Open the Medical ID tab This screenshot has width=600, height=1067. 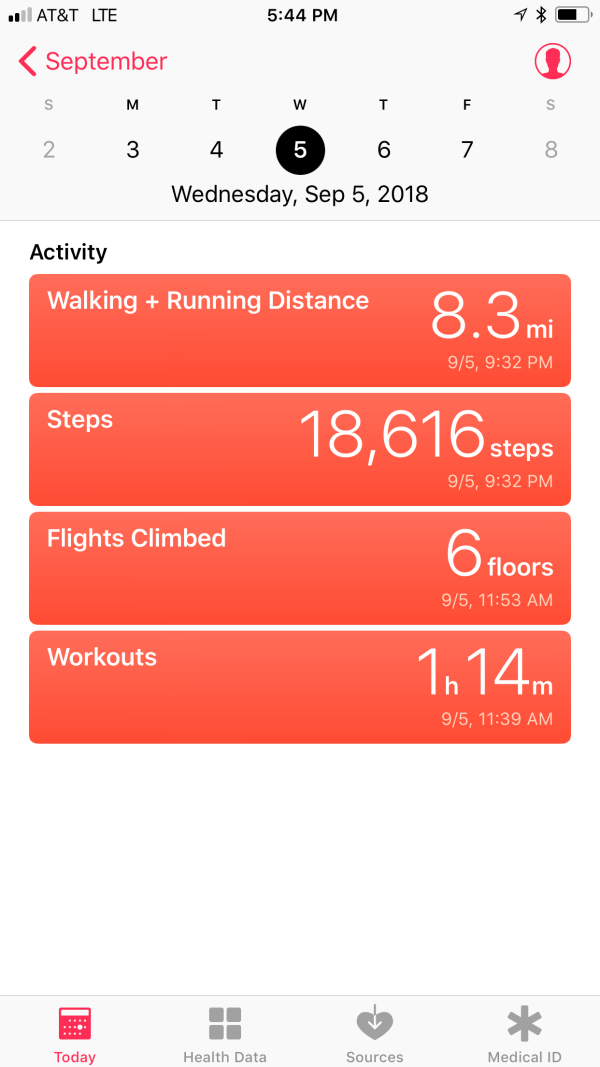tap(524, 1034)
